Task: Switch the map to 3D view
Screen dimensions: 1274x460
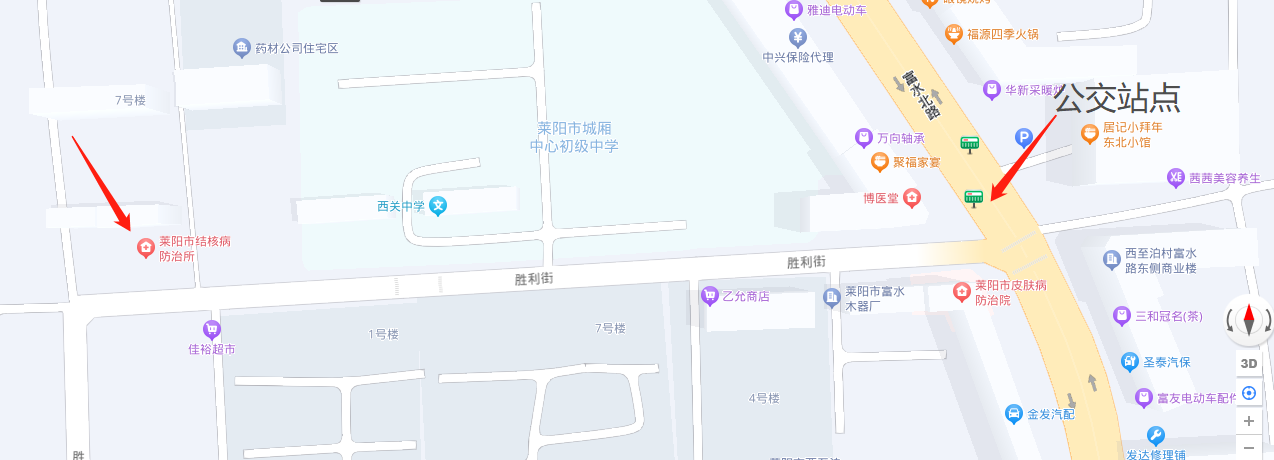Action: [1248, 363]
